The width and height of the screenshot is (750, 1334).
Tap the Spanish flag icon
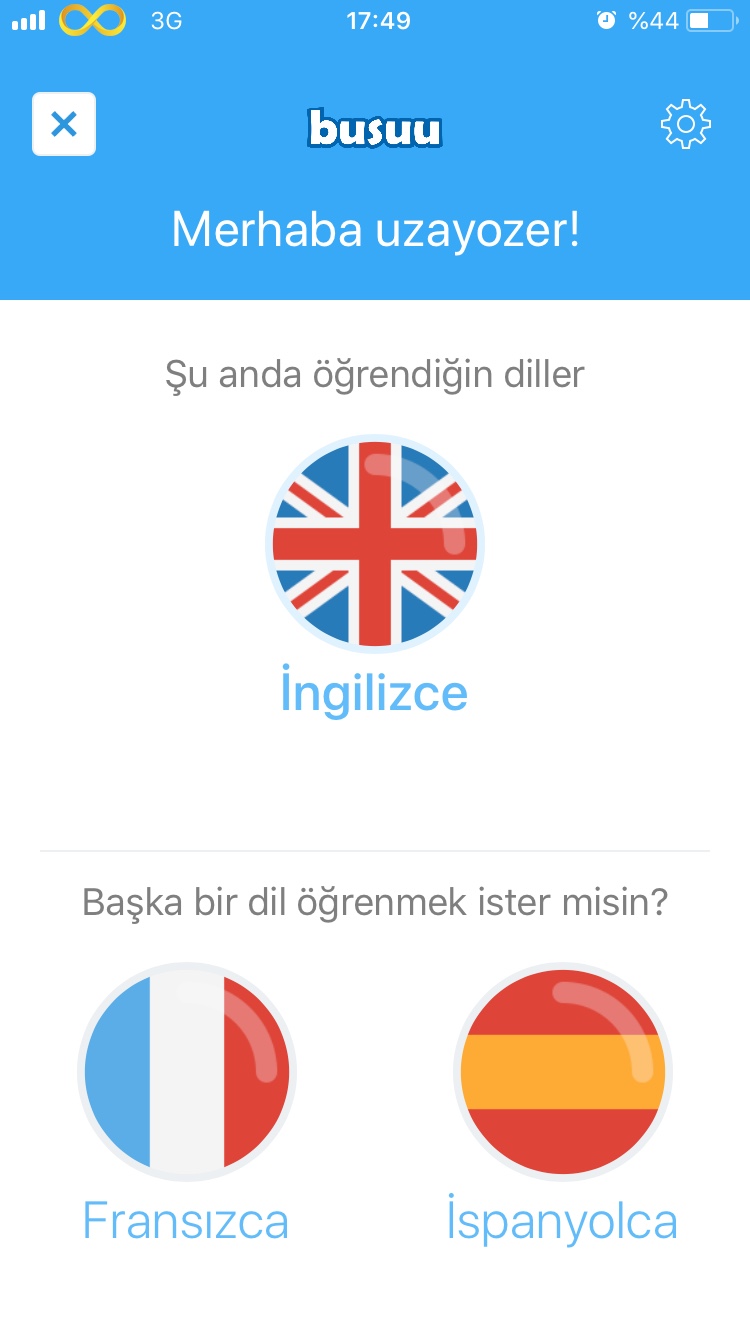tap(563, 1072)
